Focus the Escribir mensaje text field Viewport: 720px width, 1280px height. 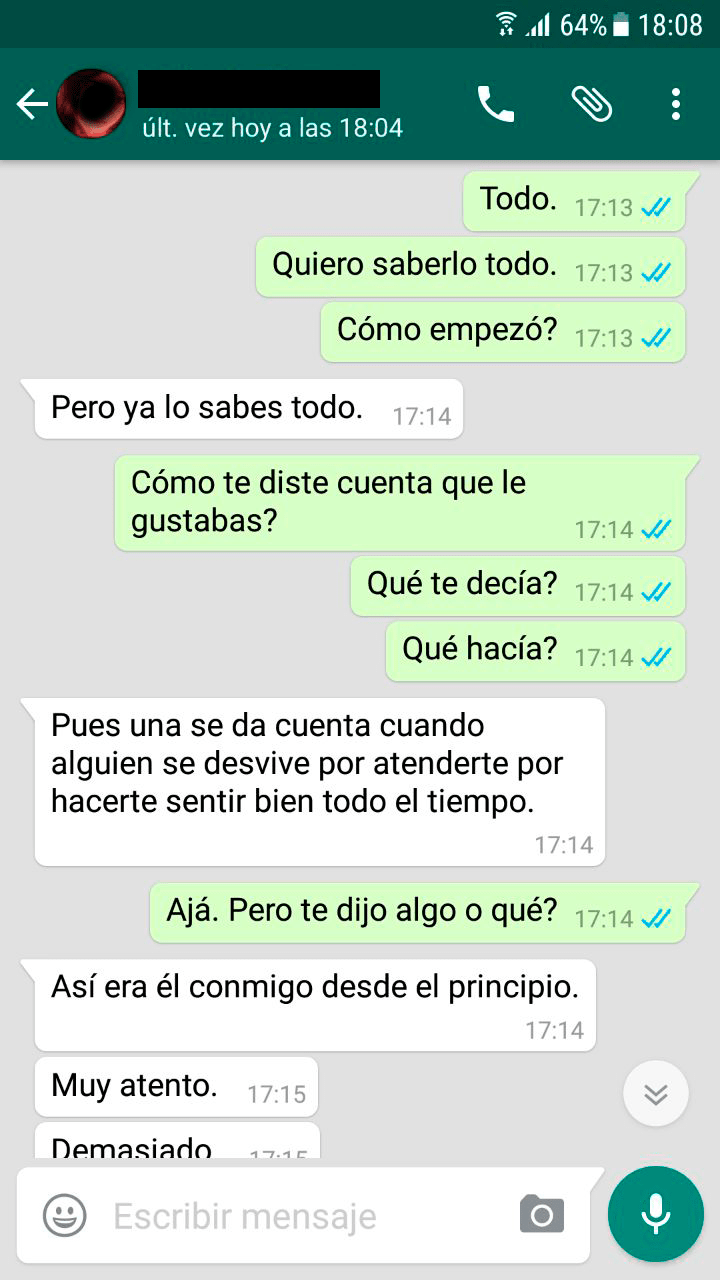(x=300, y=1216)
